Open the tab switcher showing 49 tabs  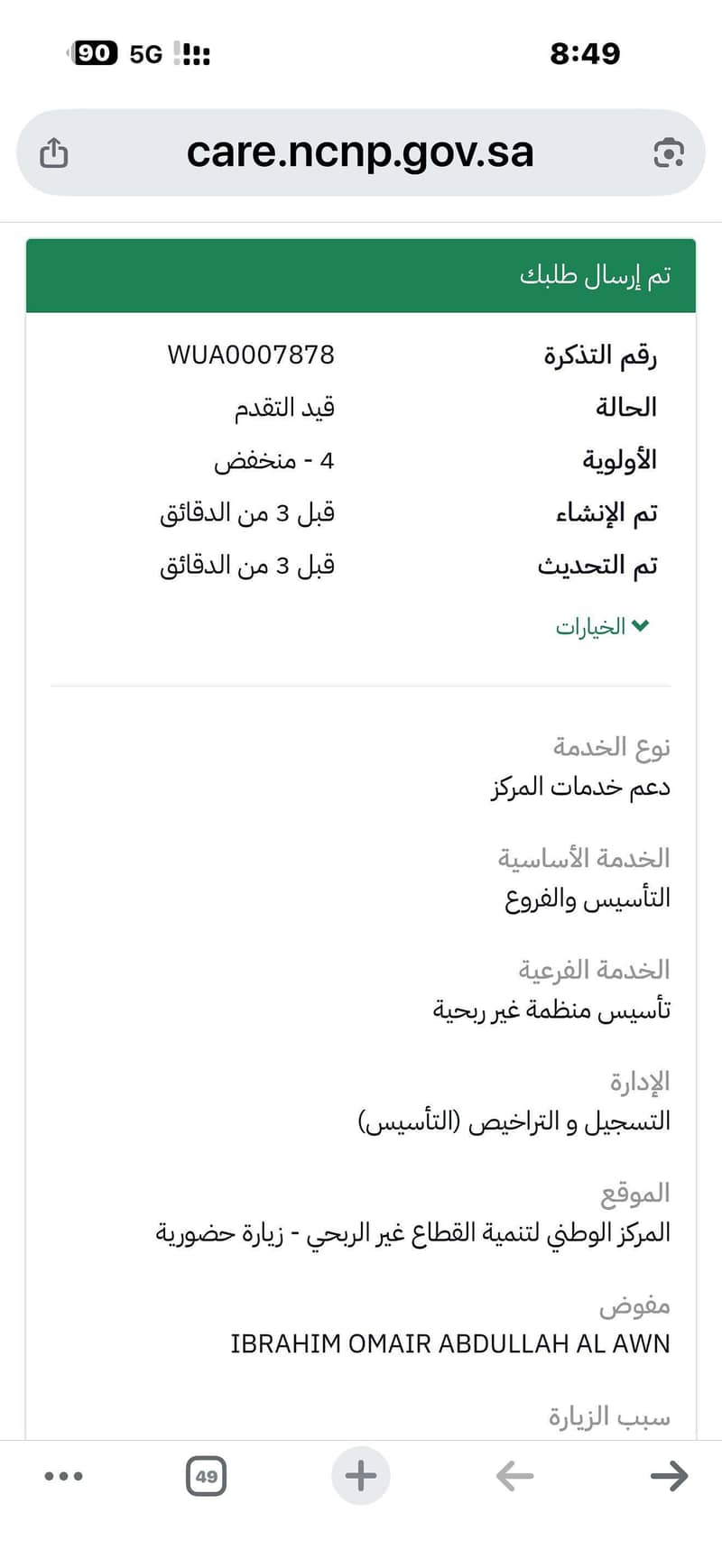pos(207,1476)
